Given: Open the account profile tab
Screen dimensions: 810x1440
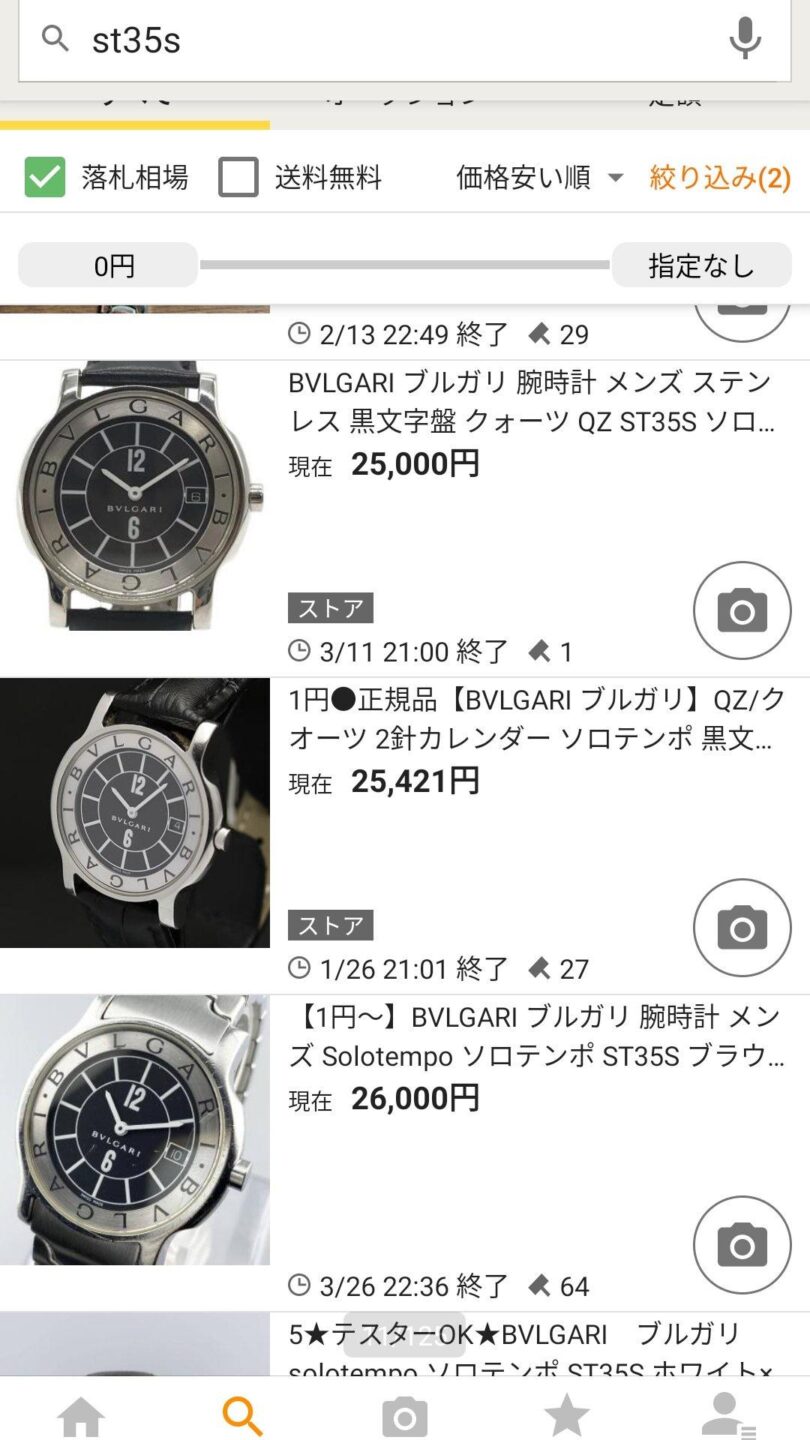Looking at the screenshot, I should pos(727,1415).
